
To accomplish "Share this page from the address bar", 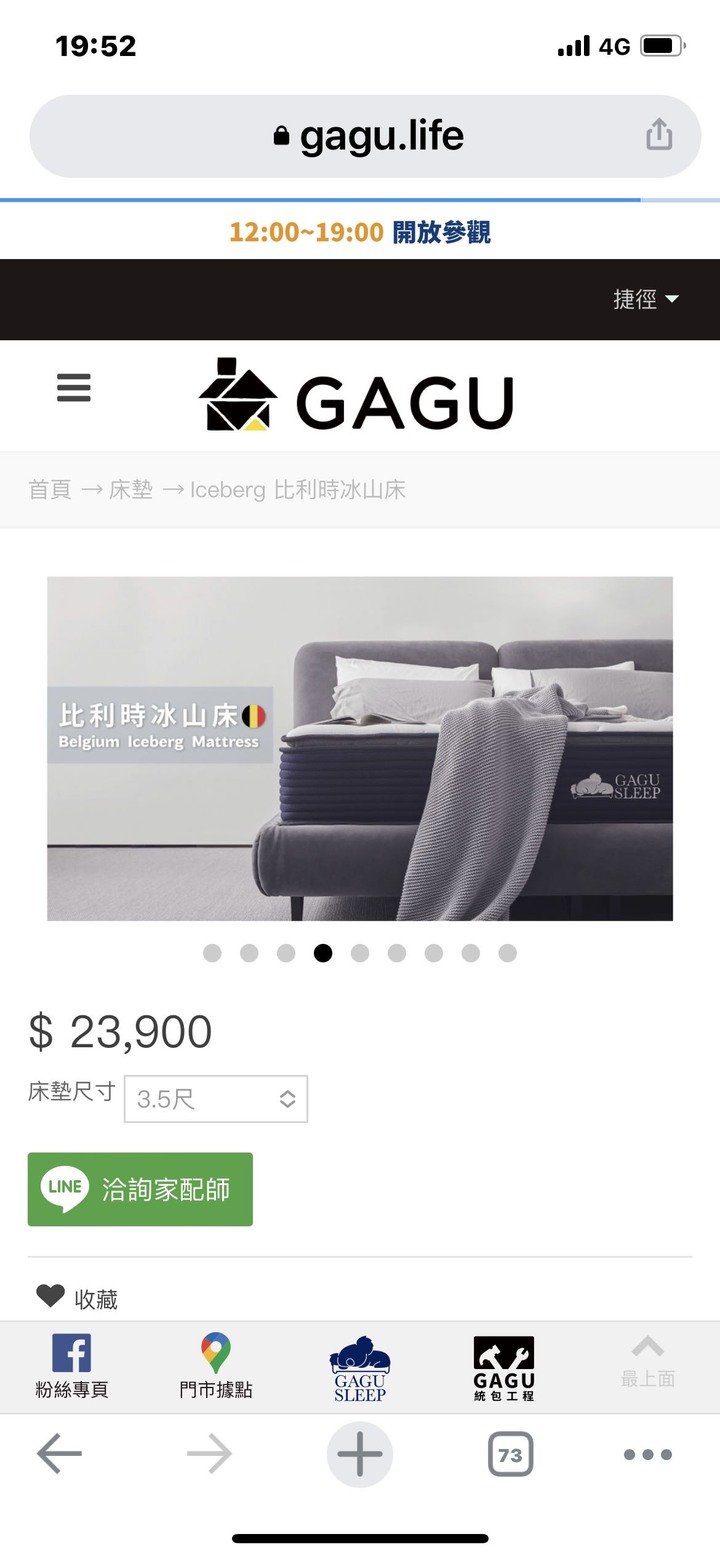I will (658, 135).
